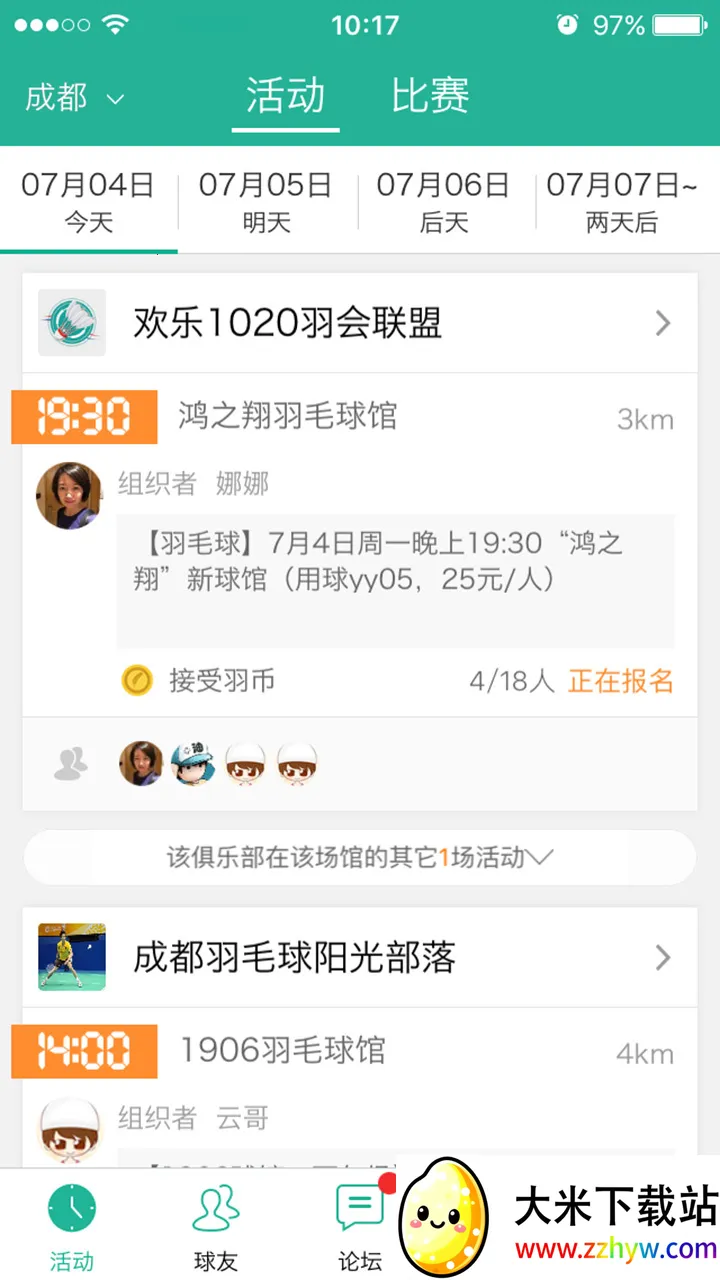Screen dimensions: 720x1280
Task: Select date 07月06日 后天
Action: [444, 202]
